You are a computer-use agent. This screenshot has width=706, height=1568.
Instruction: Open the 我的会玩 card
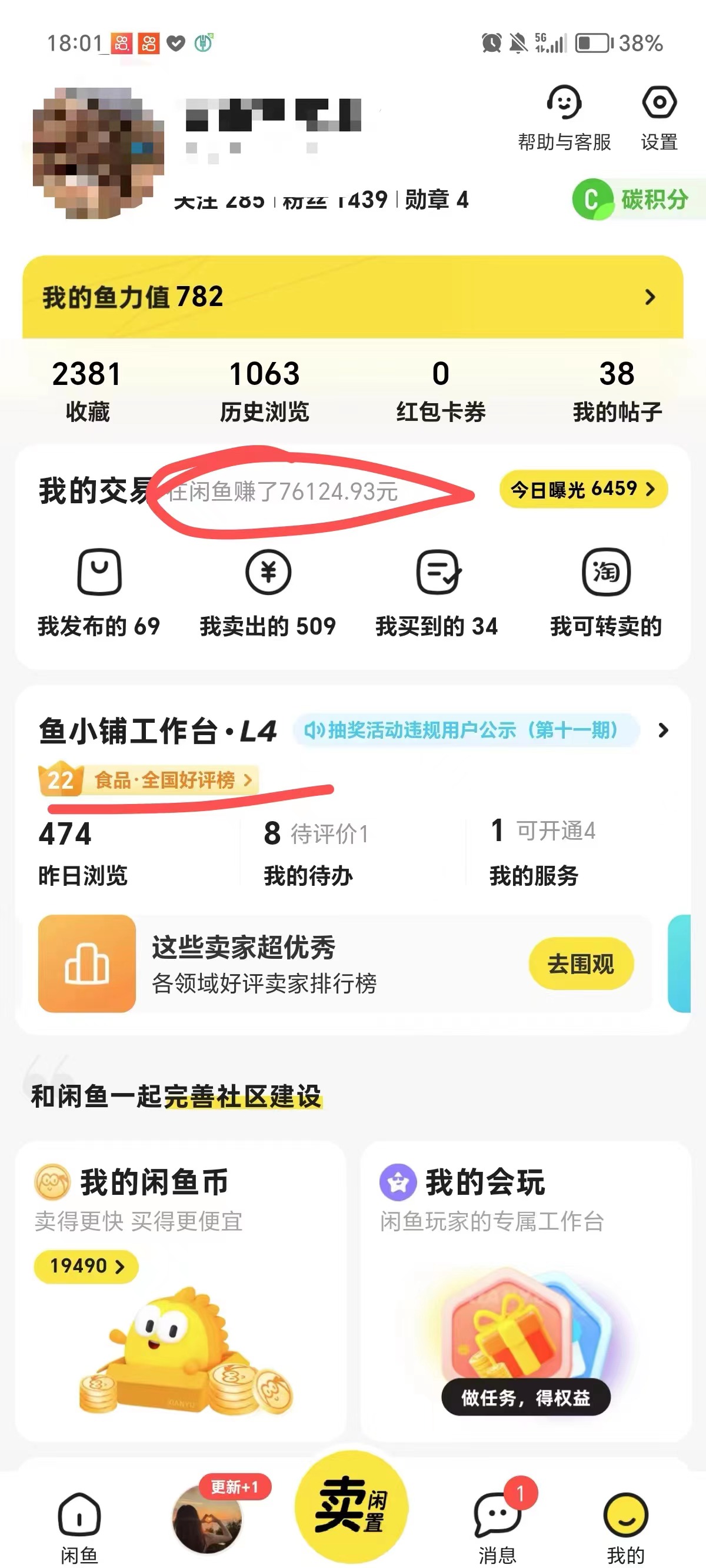click(525, 1290)
